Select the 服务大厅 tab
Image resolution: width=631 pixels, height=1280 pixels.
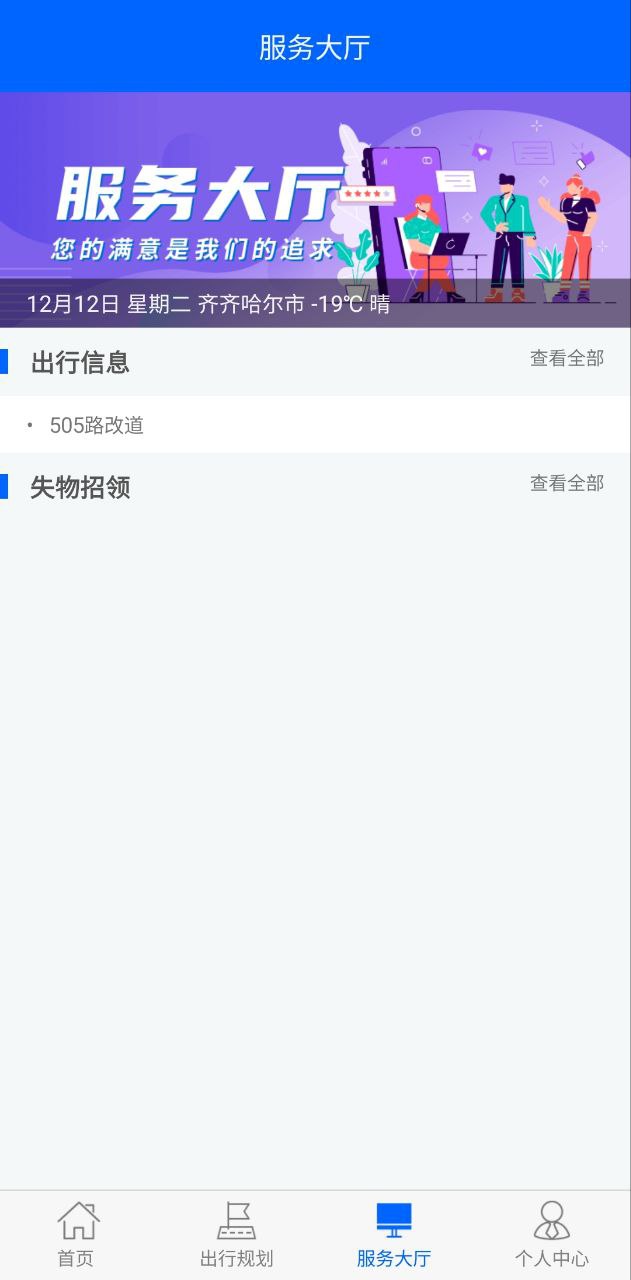[394, 1235]
